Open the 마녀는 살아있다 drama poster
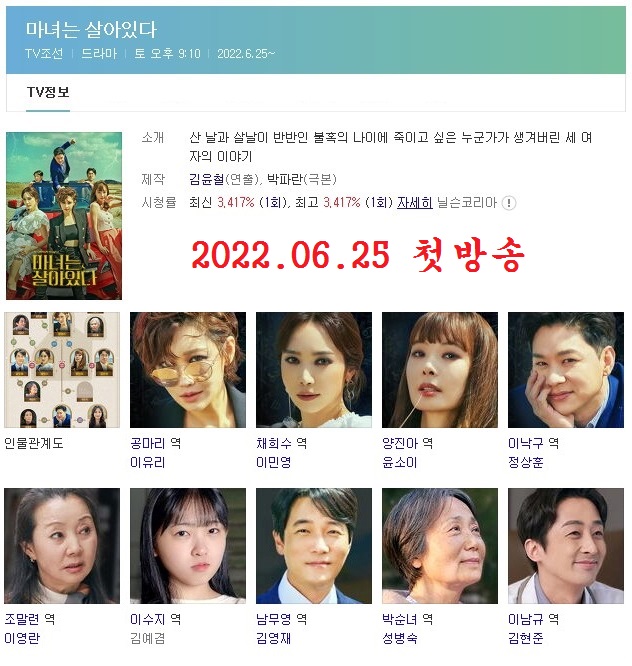Viewport: 632px width, 666px height. pos(64,216)
